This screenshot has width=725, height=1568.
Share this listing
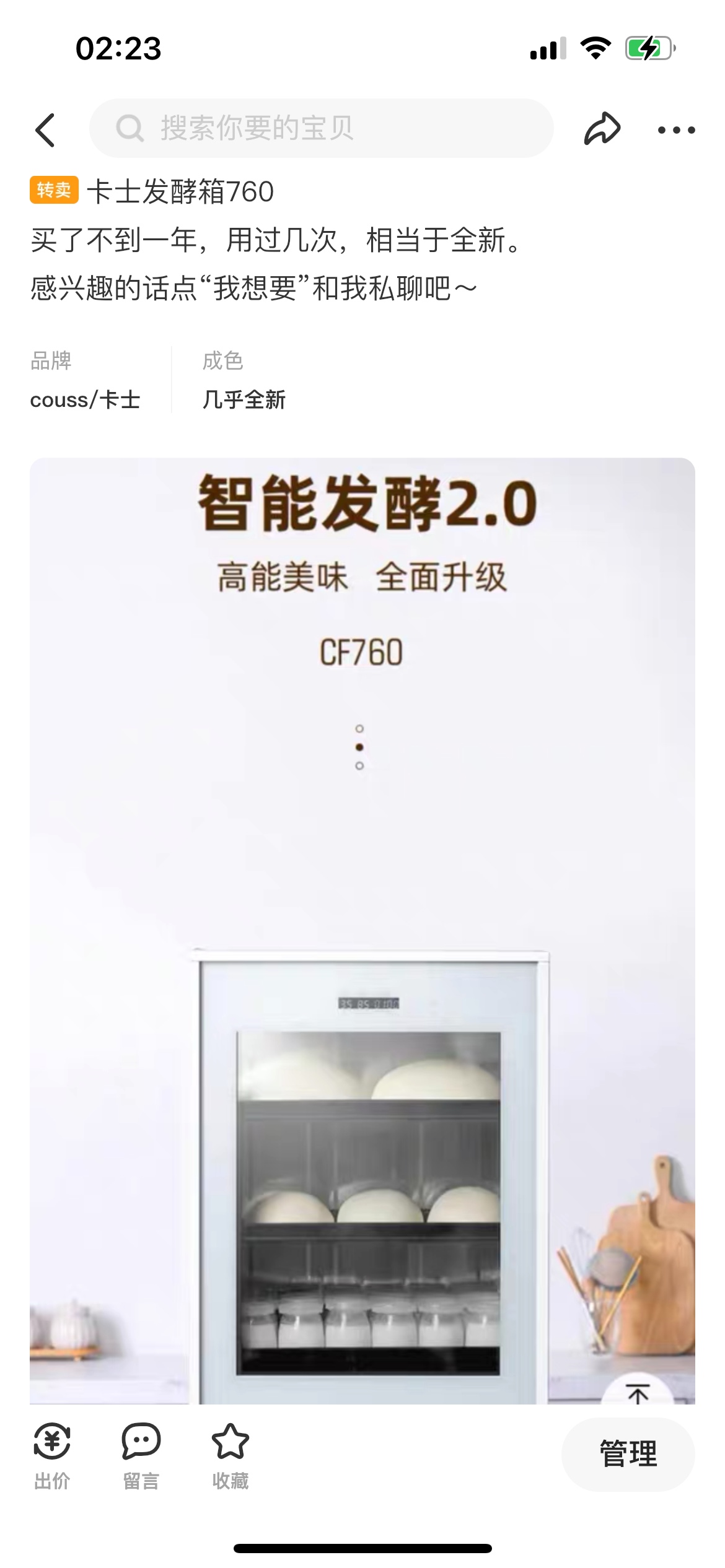(602, 129)
